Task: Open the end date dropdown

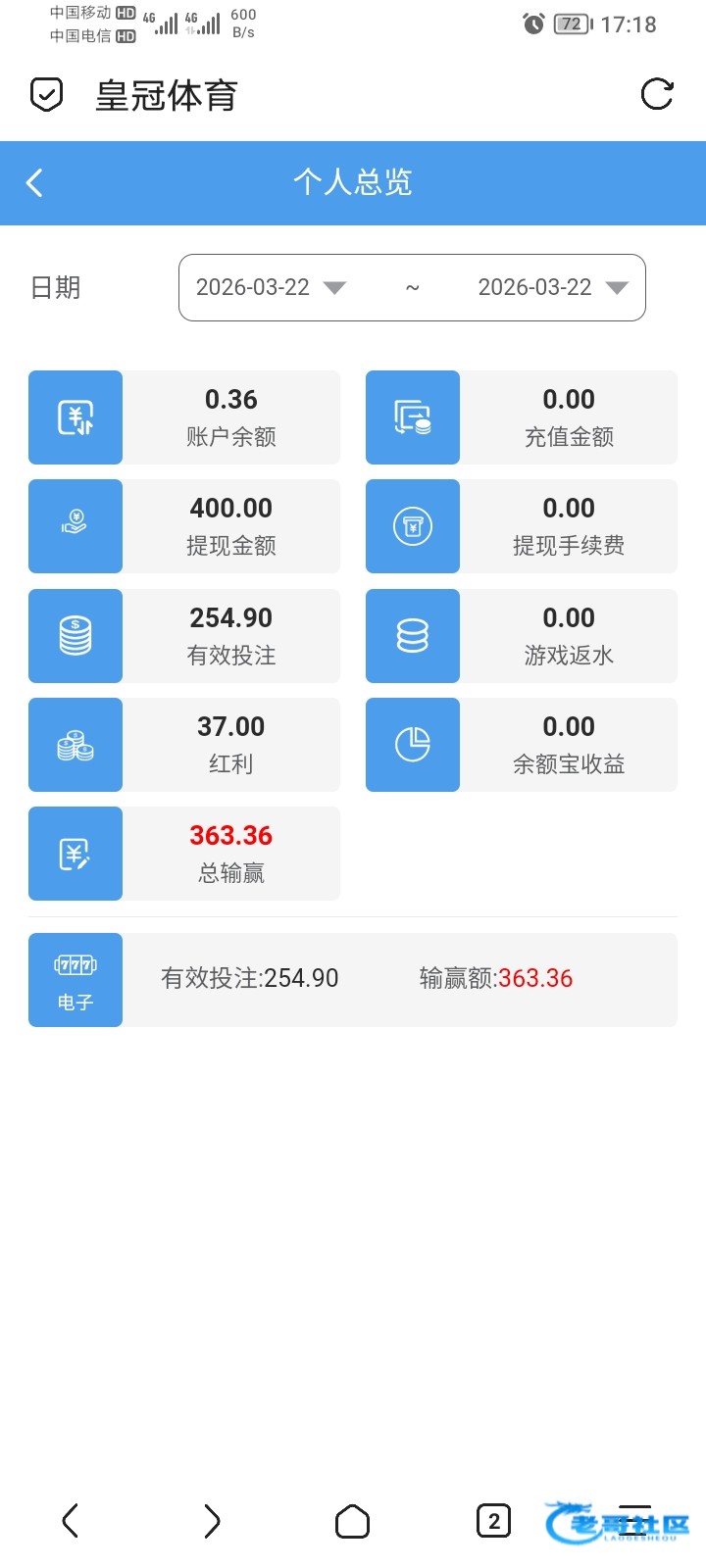Action: pyautogui.click(x=553, y=287)
